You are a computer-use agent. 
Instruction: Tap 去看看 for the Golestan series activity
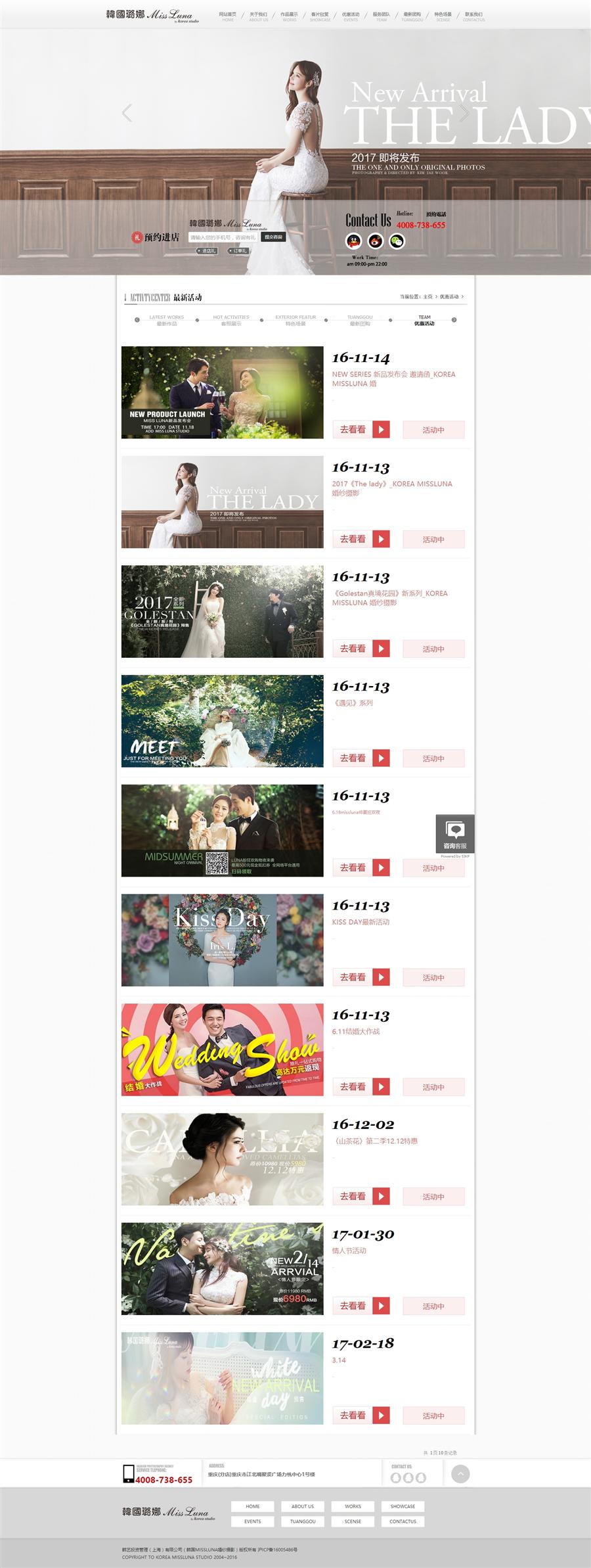[361, 649]
